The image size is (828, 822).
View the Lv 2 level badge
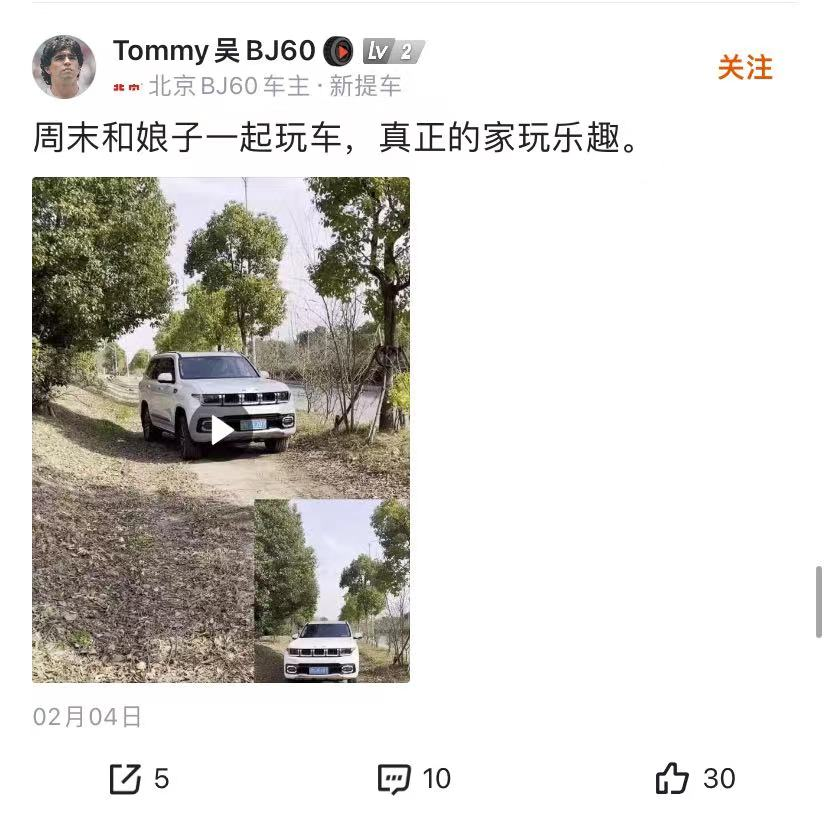pyautogui.click(x=392, y=51)
